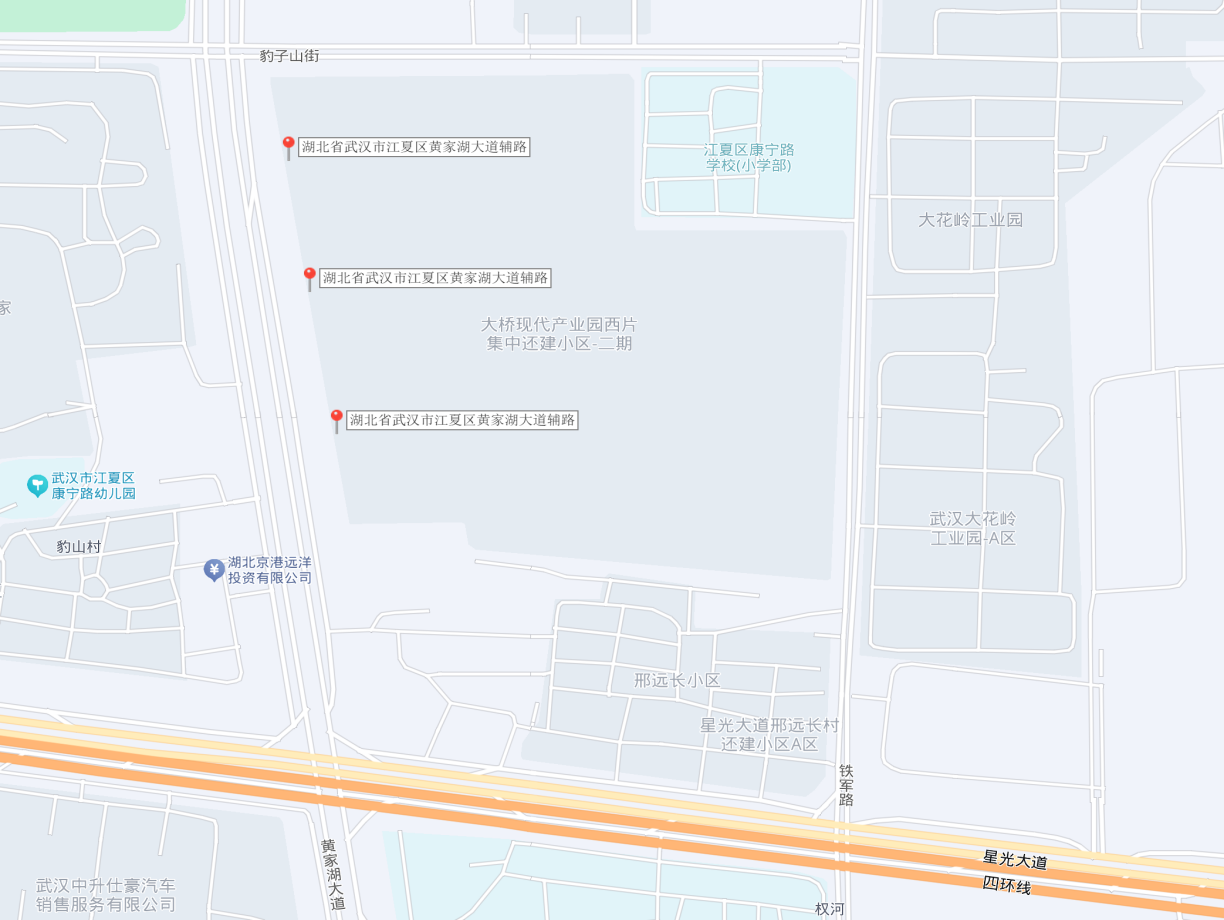This screenshot has width=1224, height=920.
Task: Select the 湖北京港远洋投资有限公司 point of interest
Action: coord(214,570)
